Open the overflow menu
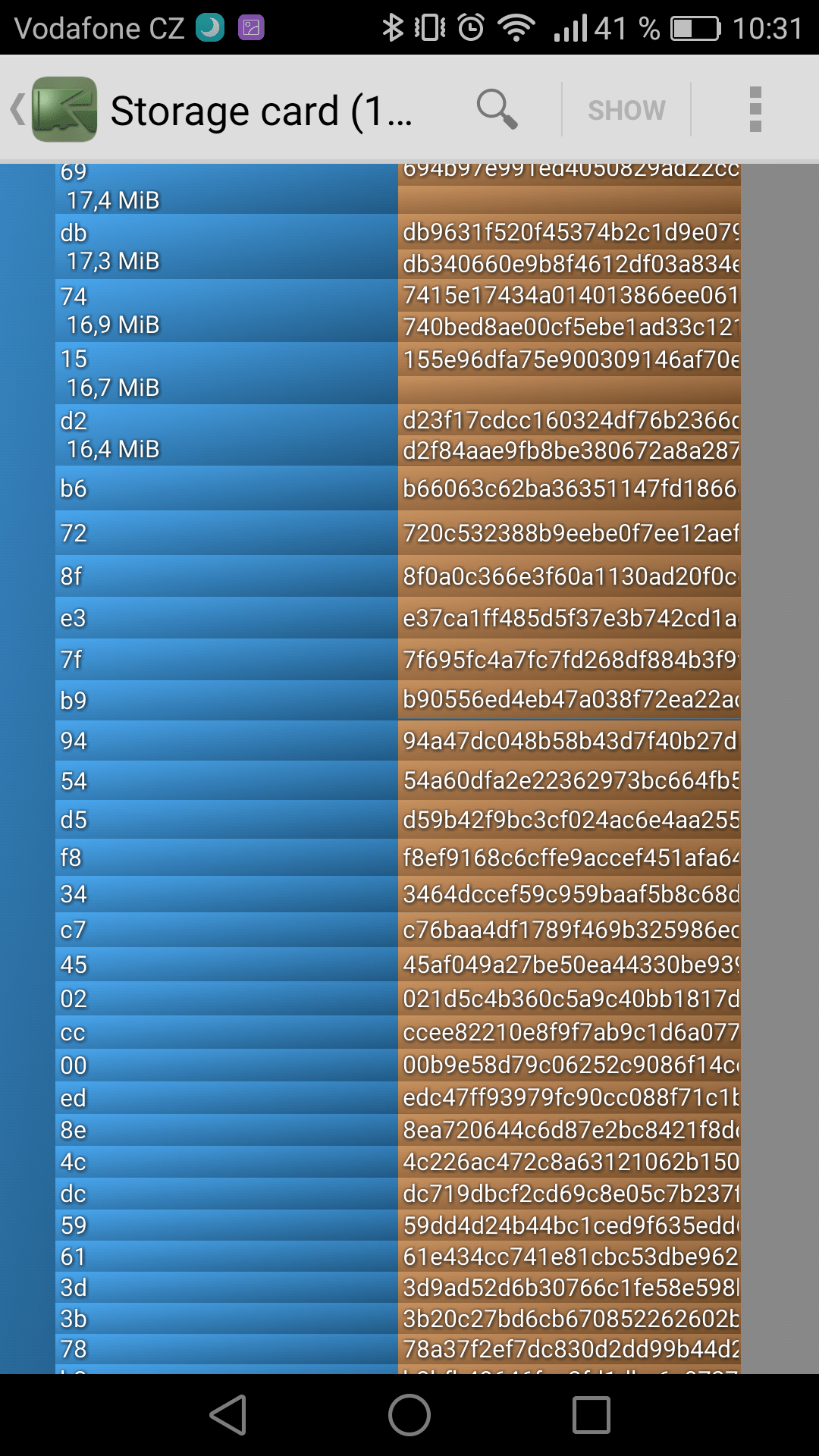The width and height of the screenshot is (819, 1456). point(755,110)
